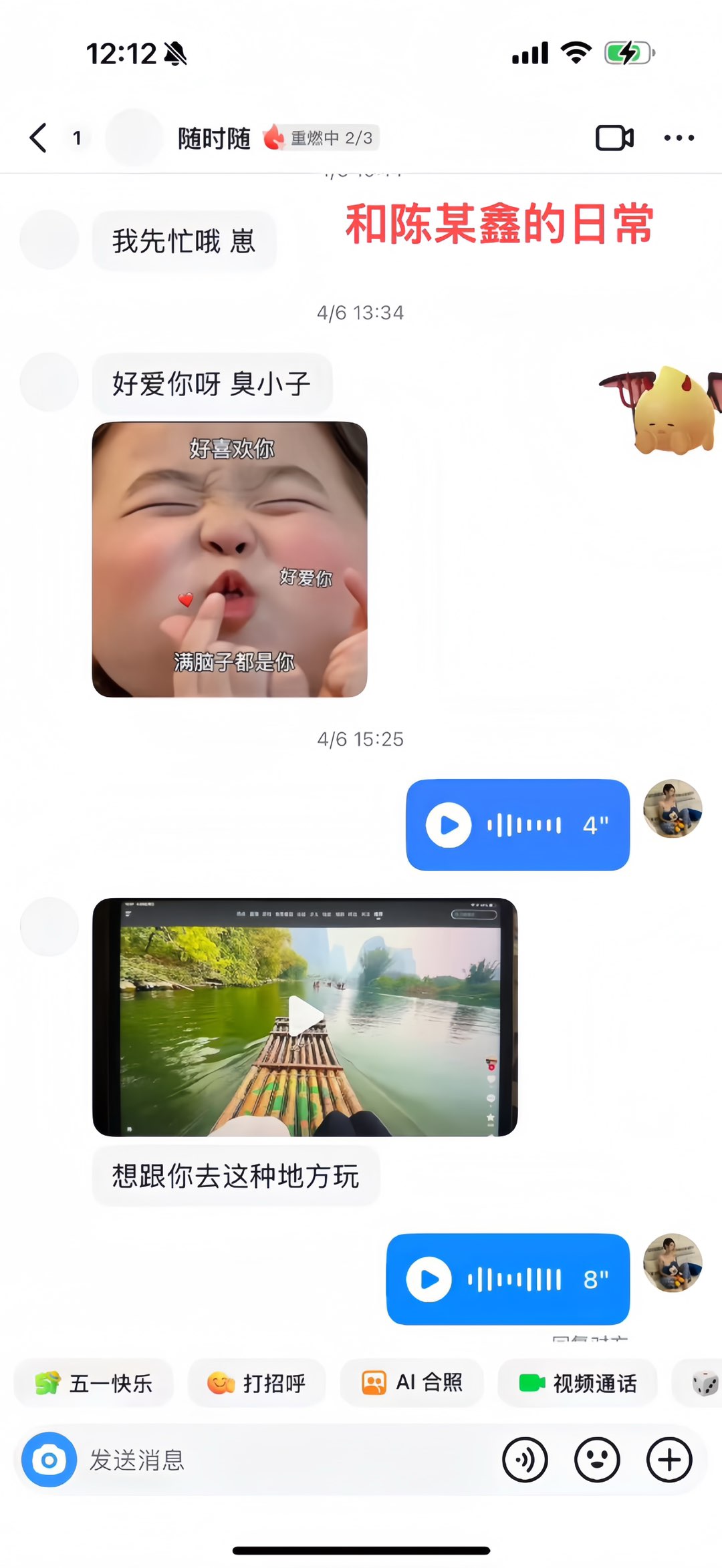Play the shared bamboo raft video

point(305,1016)
